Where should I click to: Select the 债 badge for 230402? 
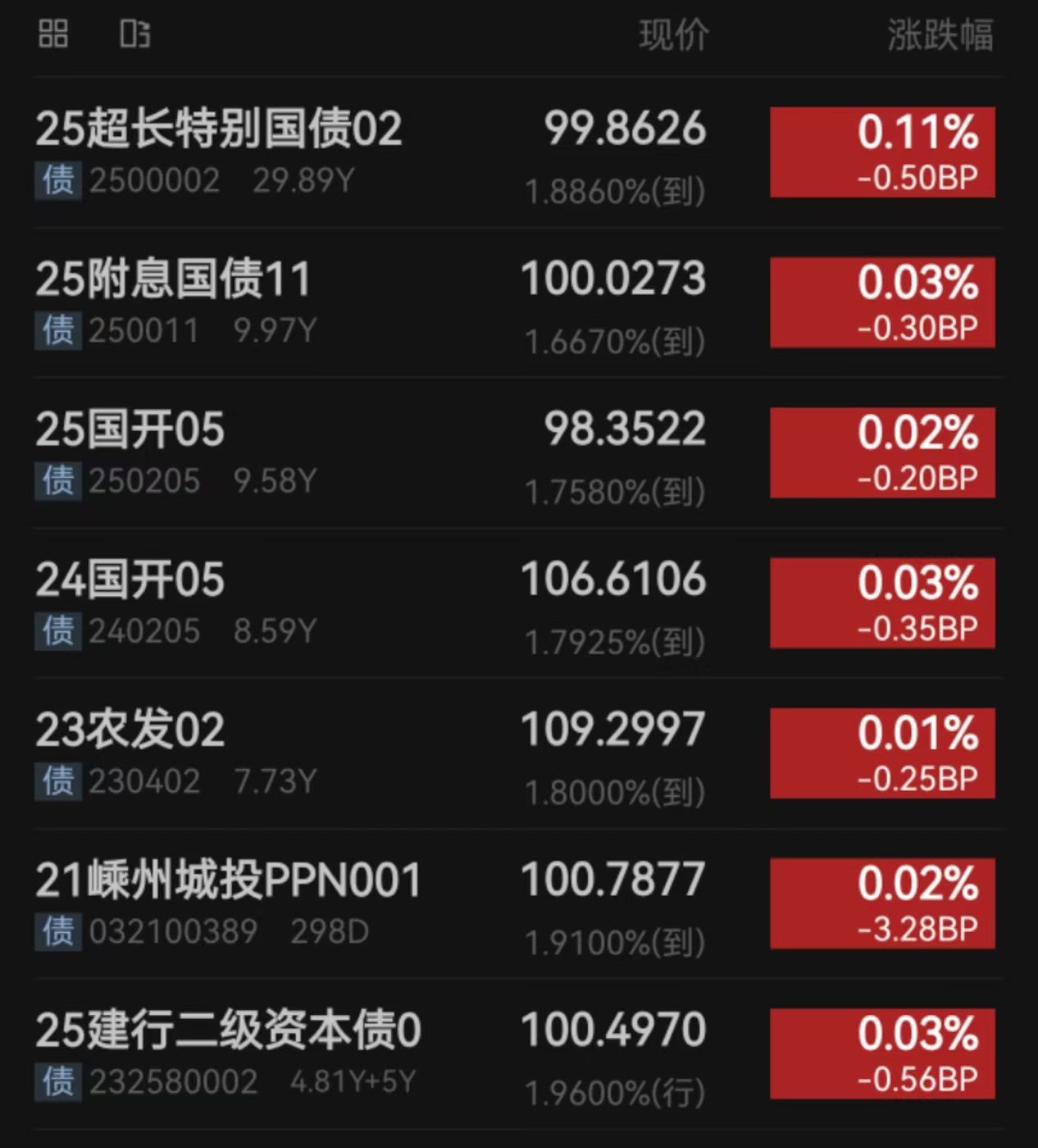[x=57, y=780]
